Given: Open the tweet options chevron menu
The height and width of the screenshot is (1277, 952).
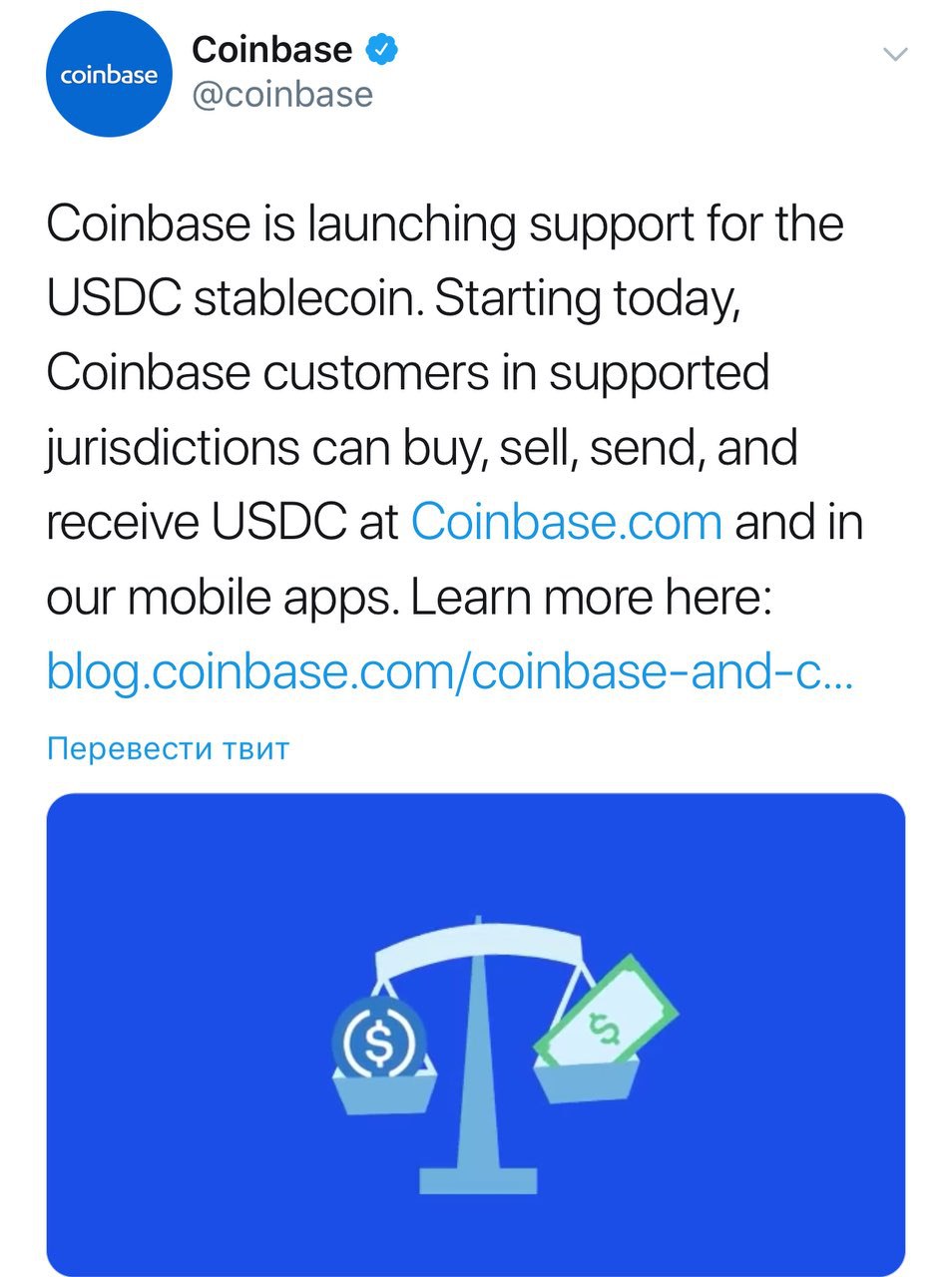Looking at the screenshot, I should (x=896, y=55).
